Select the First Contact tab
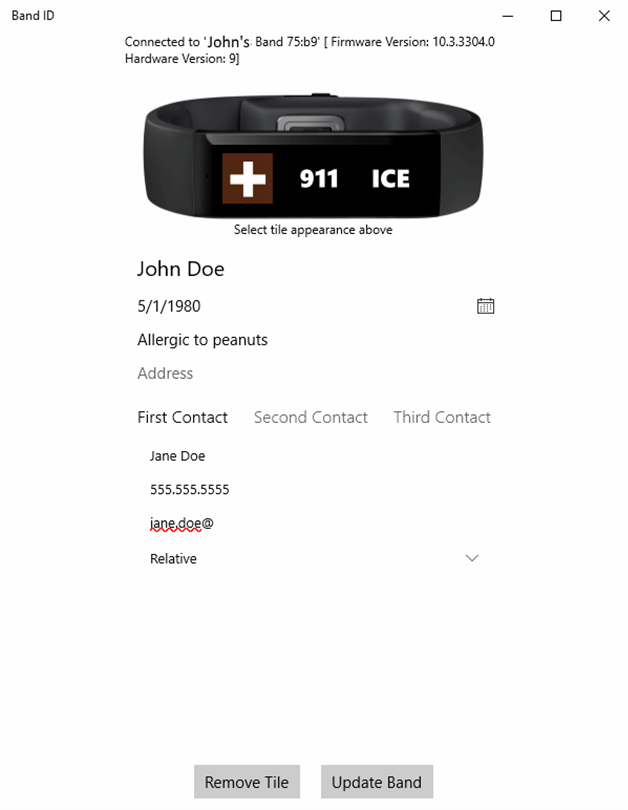 (x=182, y=417)
